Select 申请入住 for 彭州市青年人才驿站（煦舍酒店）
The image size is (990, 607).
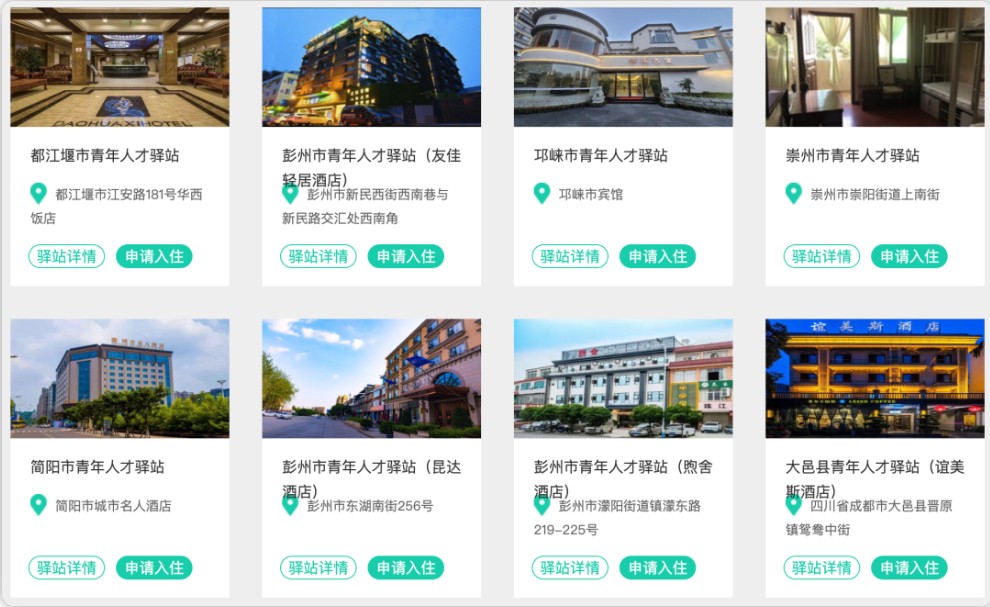pos(657,567)
